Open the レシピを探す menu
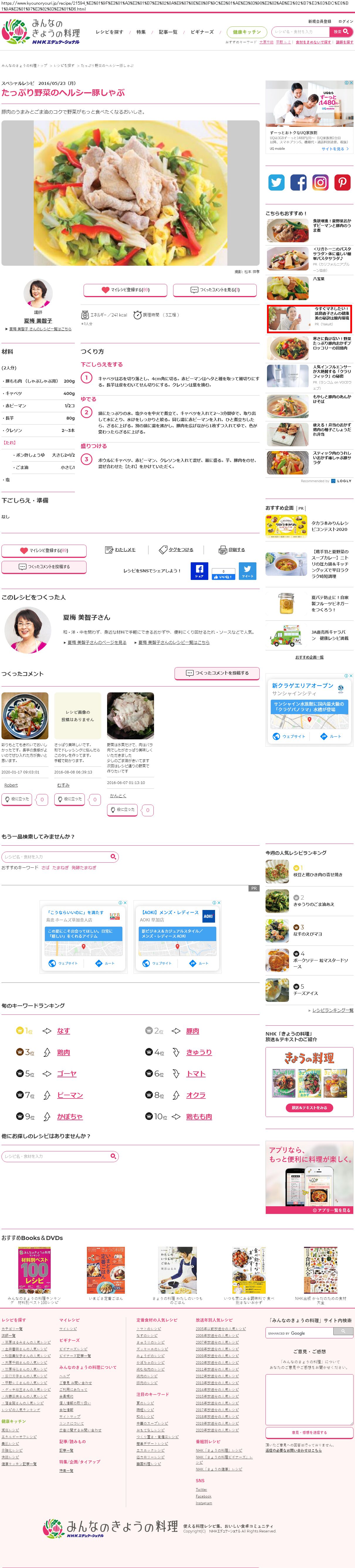 [109, 32]
